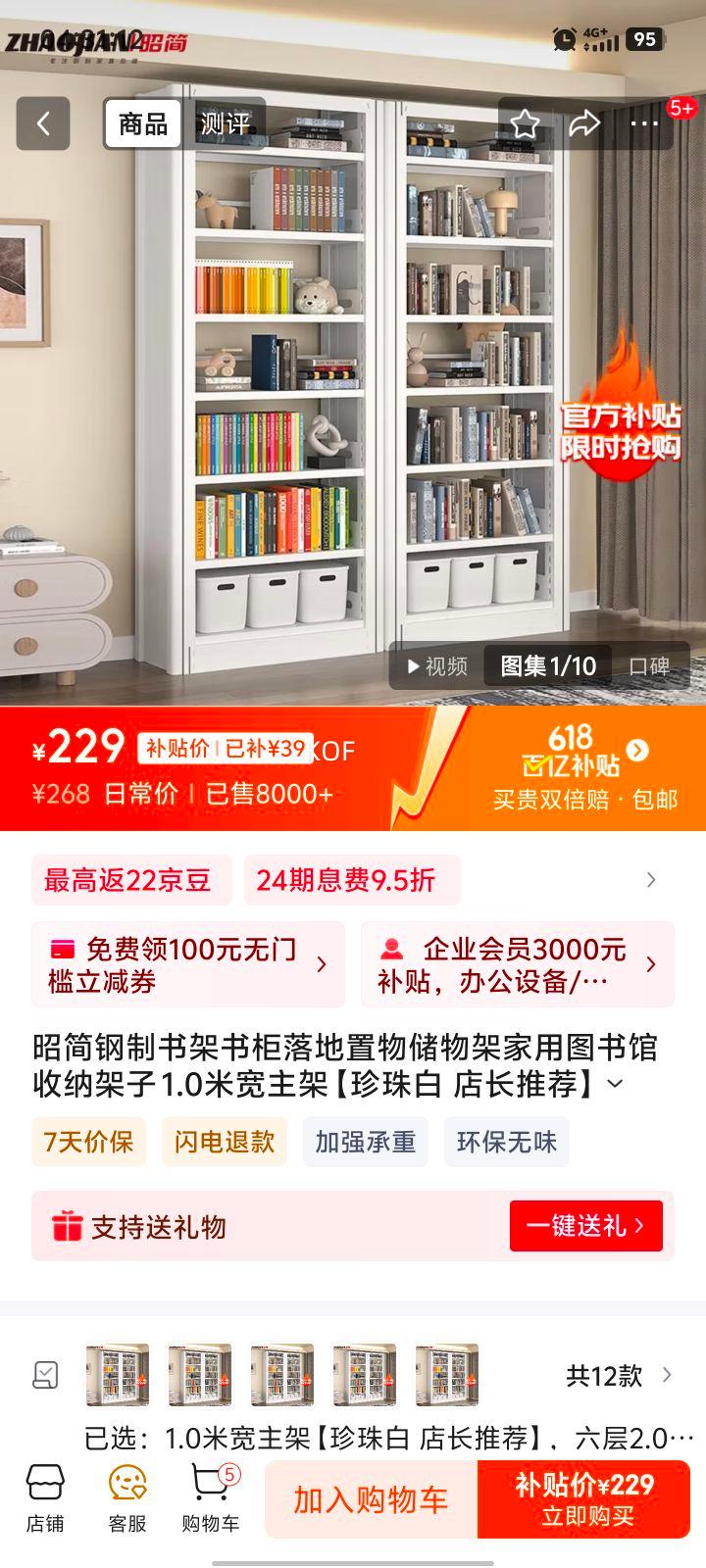This screenshot has height=1568, width=706.
Task: Play the product 视频
Action: coord(437,666)
